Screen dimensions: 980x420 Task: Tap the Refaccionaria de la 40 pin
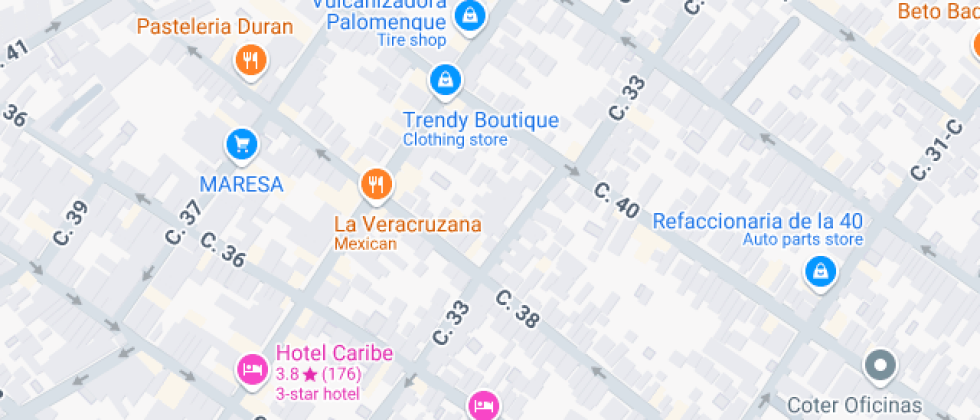(821, 273)
